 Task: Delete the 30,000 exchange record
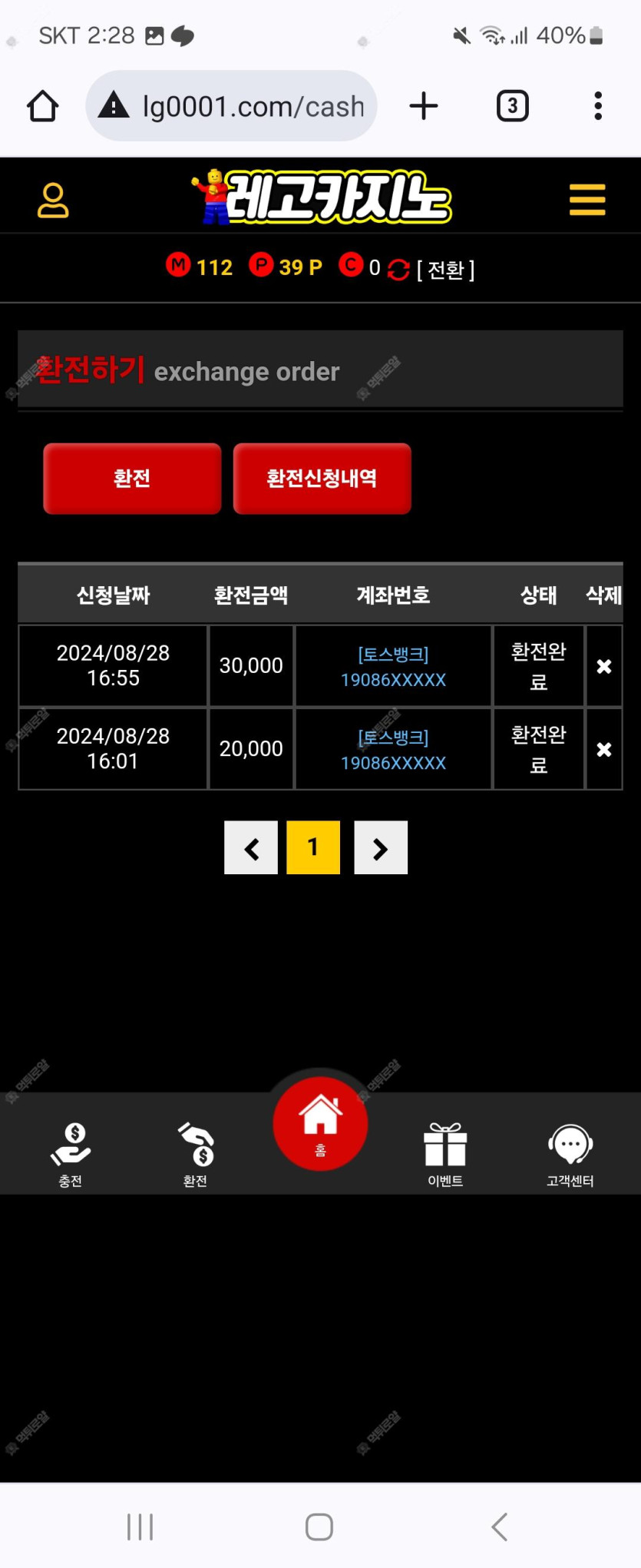pos(604,667)
